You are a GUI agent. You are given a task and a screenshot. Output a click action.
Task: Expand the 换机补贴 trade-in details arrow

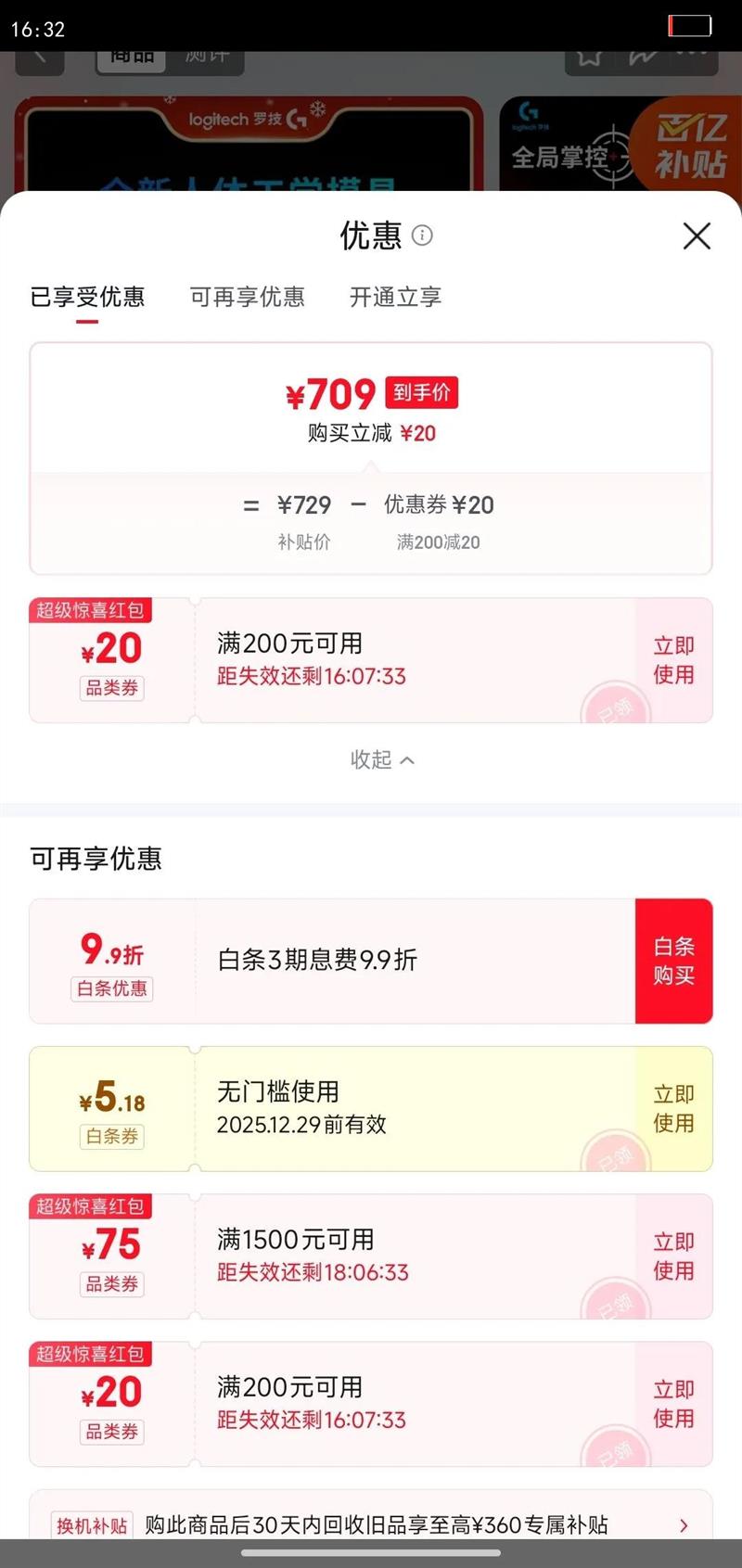click(x=684, y=1525)
